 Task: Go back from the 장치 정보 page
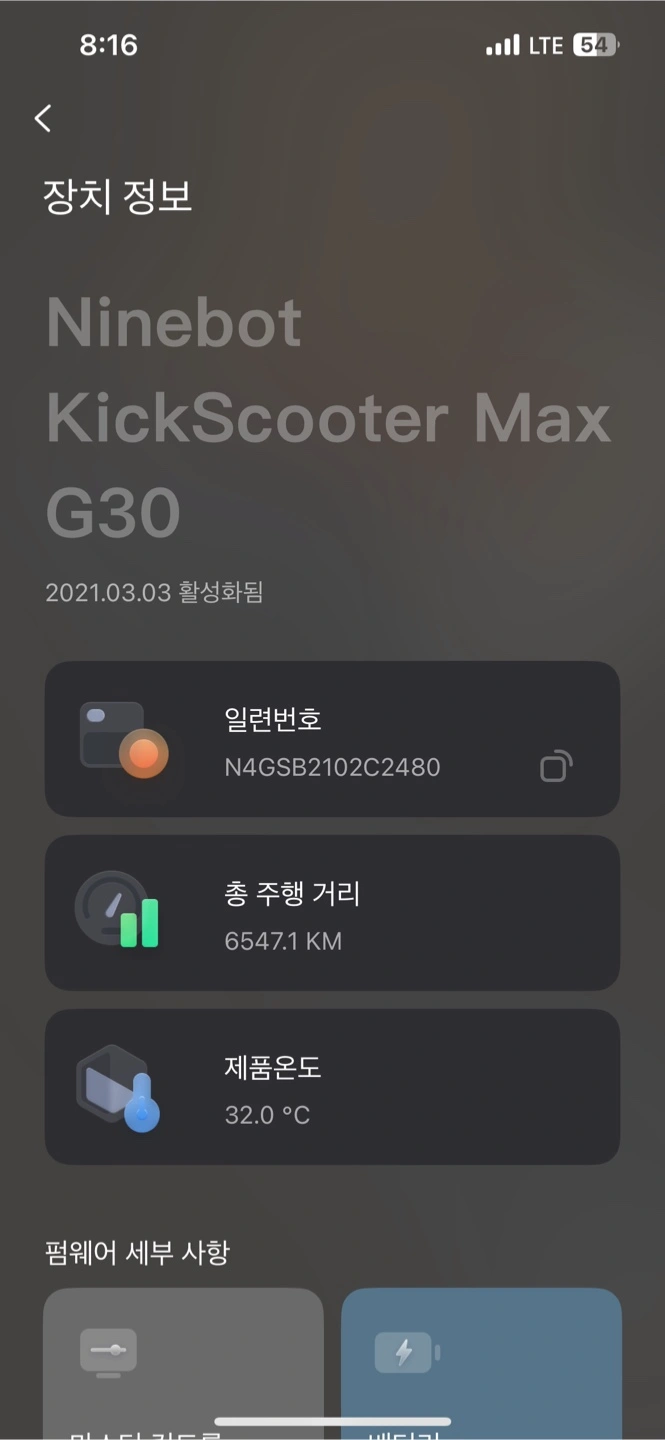click(43, 118)
